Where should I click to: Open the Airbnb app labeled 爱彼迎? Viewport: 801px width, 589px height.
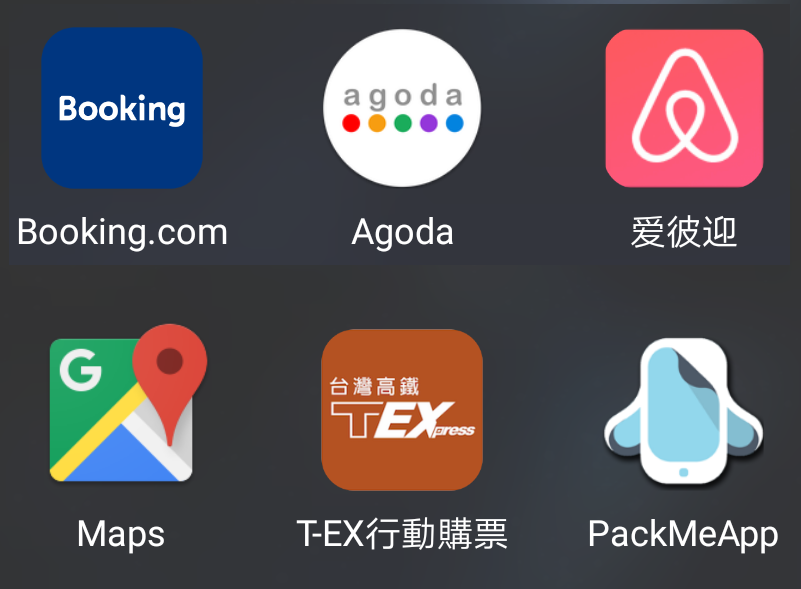(x=684, y=108)
